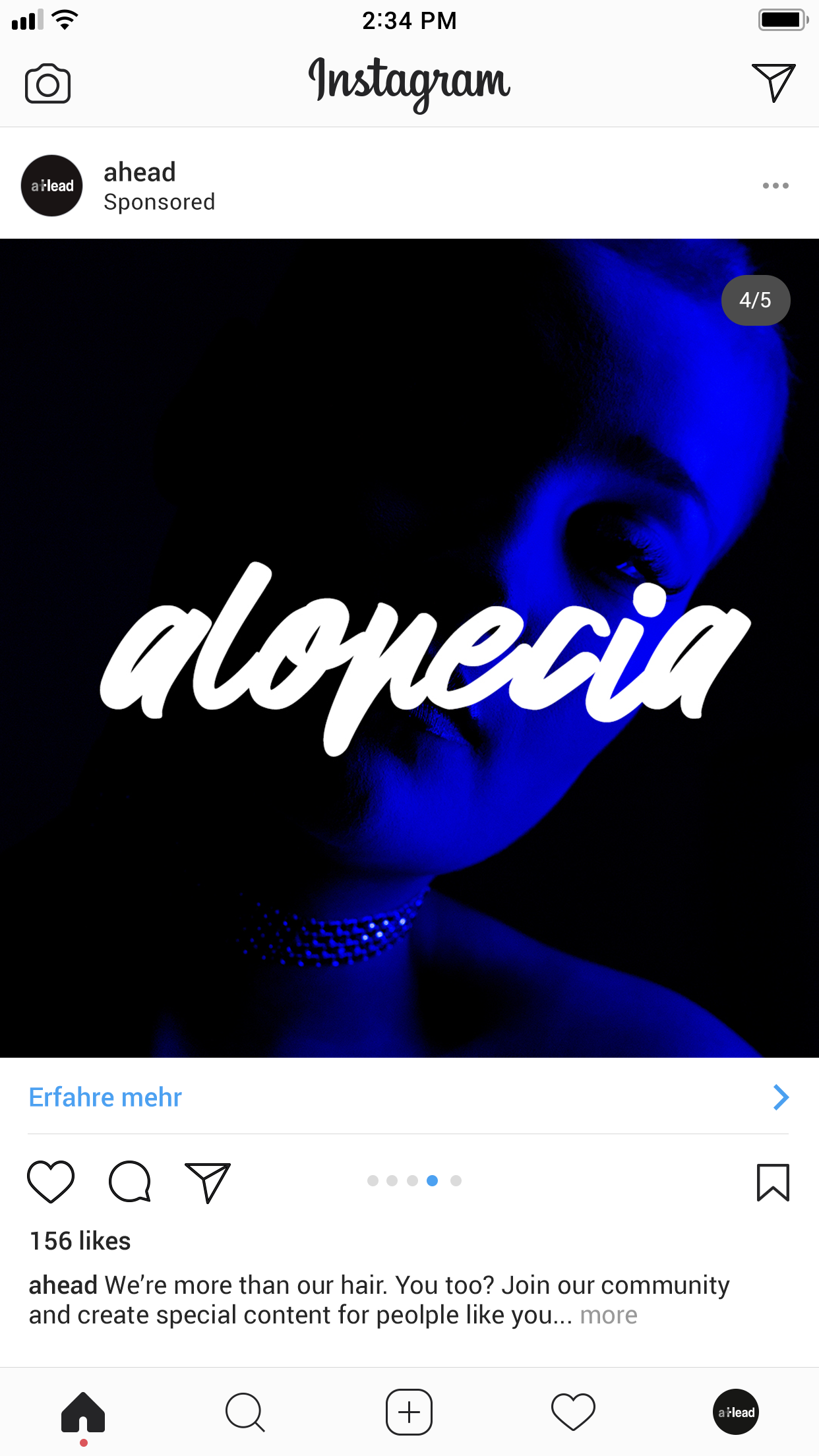Screen dimensions: 819x1456
Task: Open the ahead profile tab
Action: [x=736, y=1412]
